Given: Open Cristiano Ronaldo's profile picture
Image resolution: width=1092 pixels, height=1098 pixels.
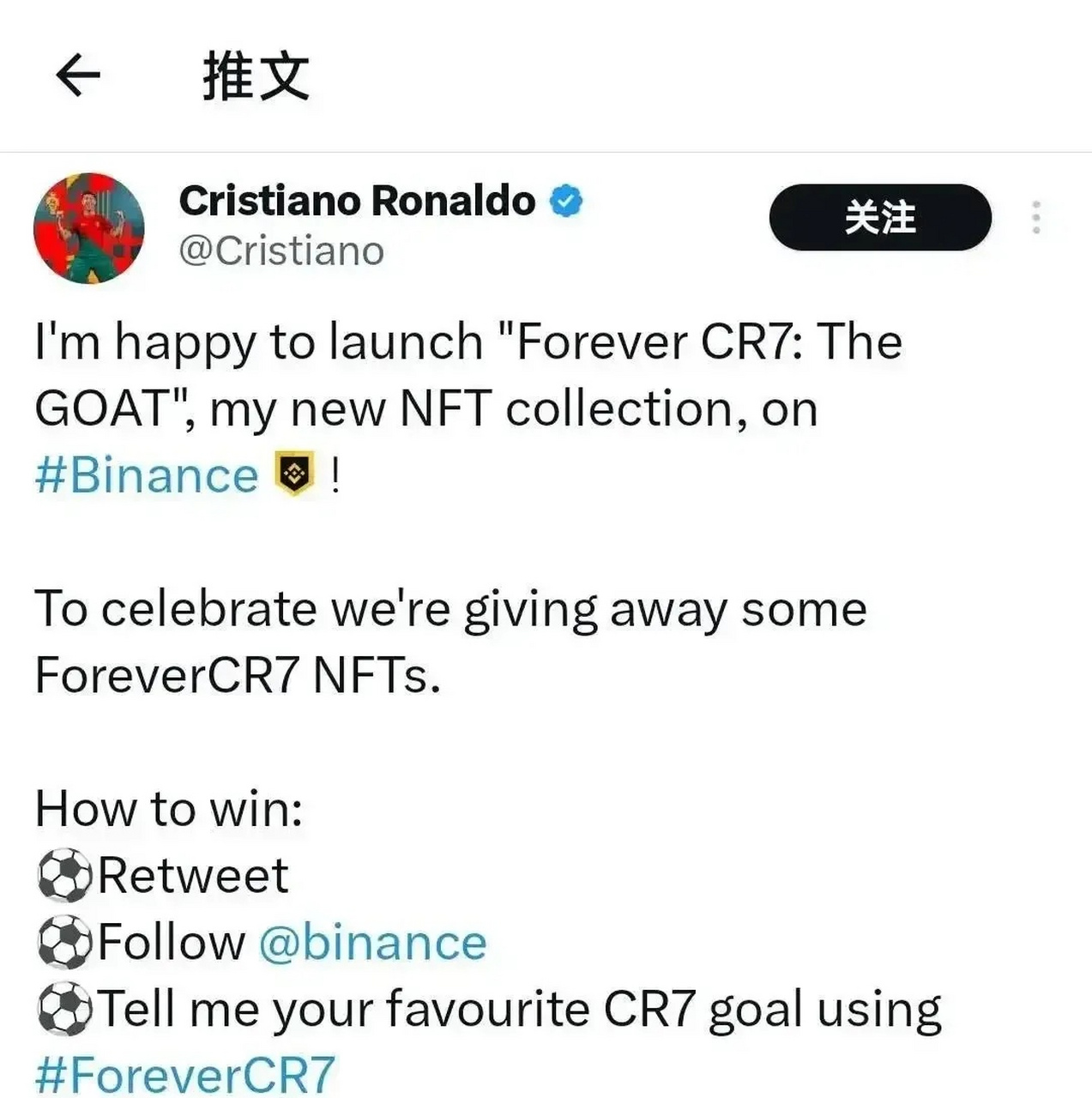Looking at the screenshot, I should point(89,228).
